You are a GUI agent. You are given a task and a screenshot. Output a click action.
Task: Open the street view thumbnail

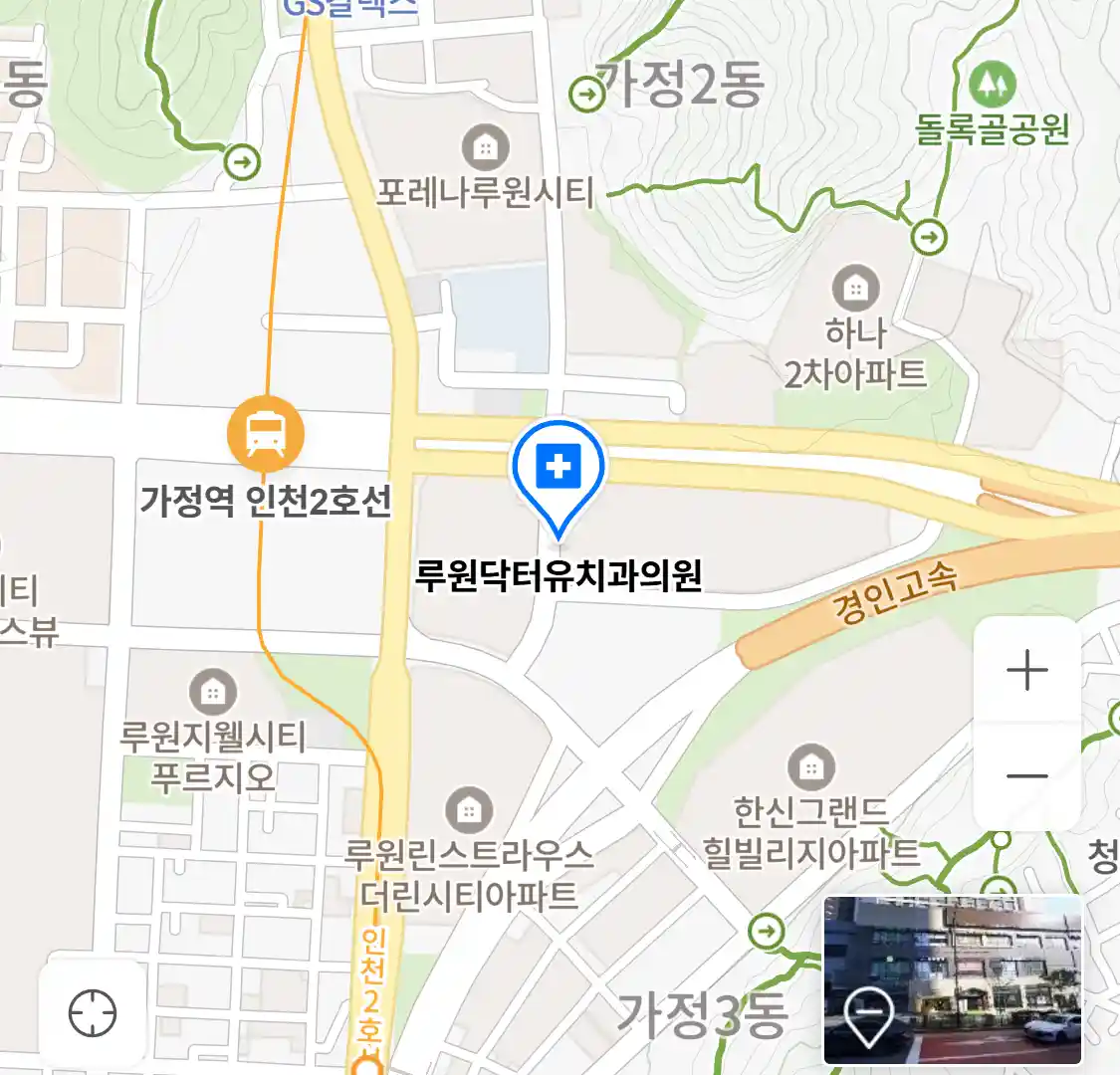(952, 979)
